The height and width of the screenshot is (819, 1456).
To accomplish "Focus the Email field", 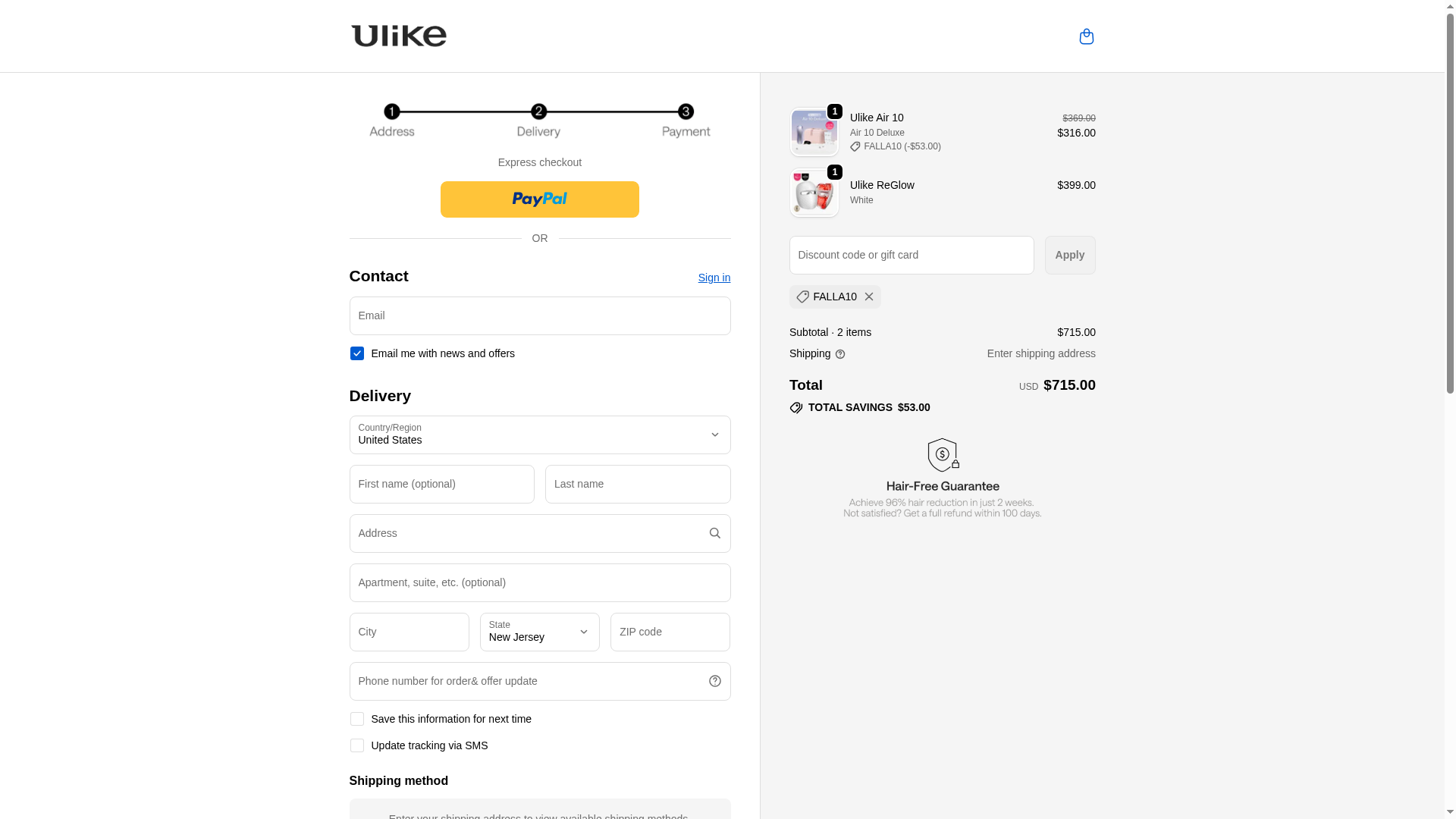I will (x=539, y=315).
